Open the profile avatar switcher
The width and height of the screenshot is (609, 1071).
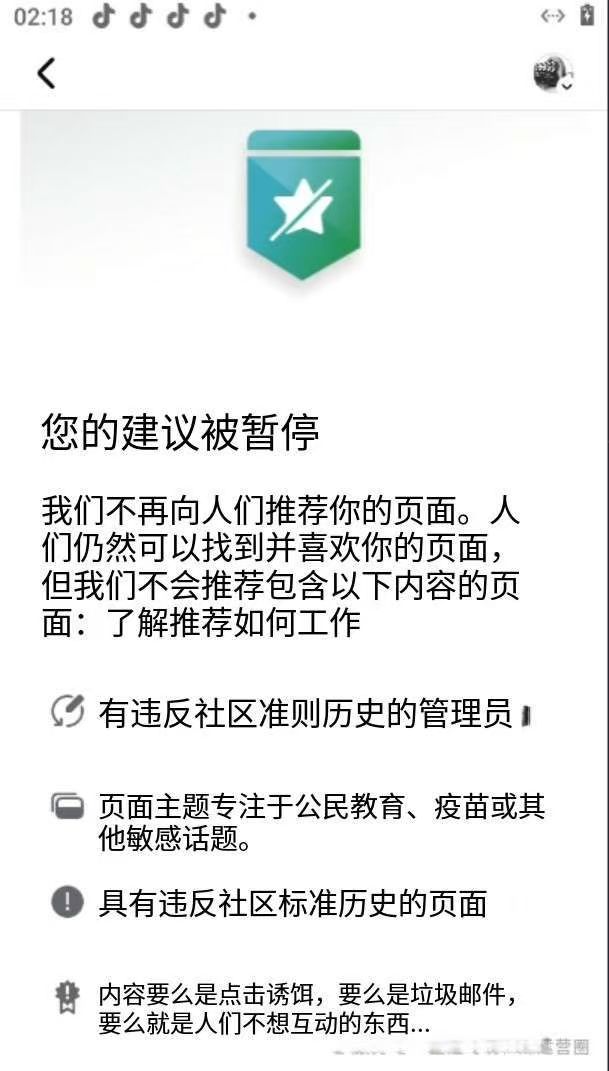(x=553, y=74)
